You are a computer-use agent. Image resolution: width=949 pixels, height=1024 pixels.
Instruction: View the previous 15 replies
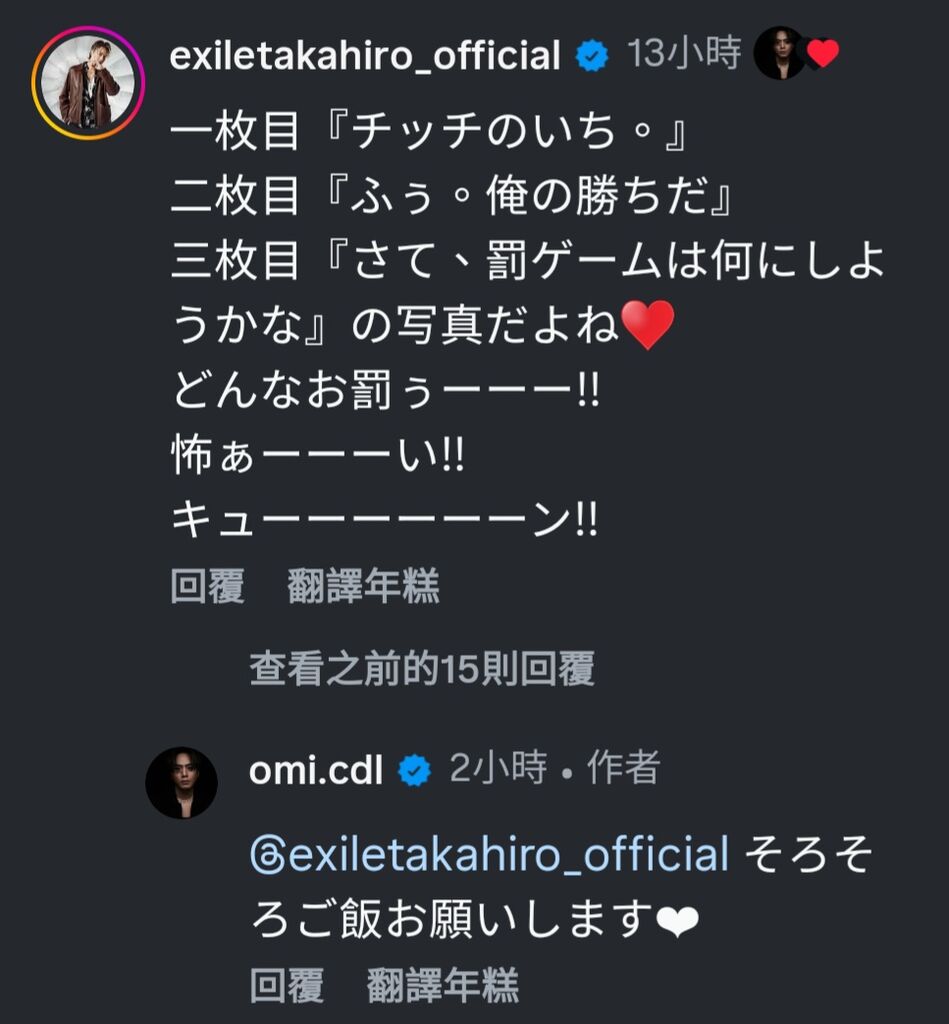coord(422,669)
